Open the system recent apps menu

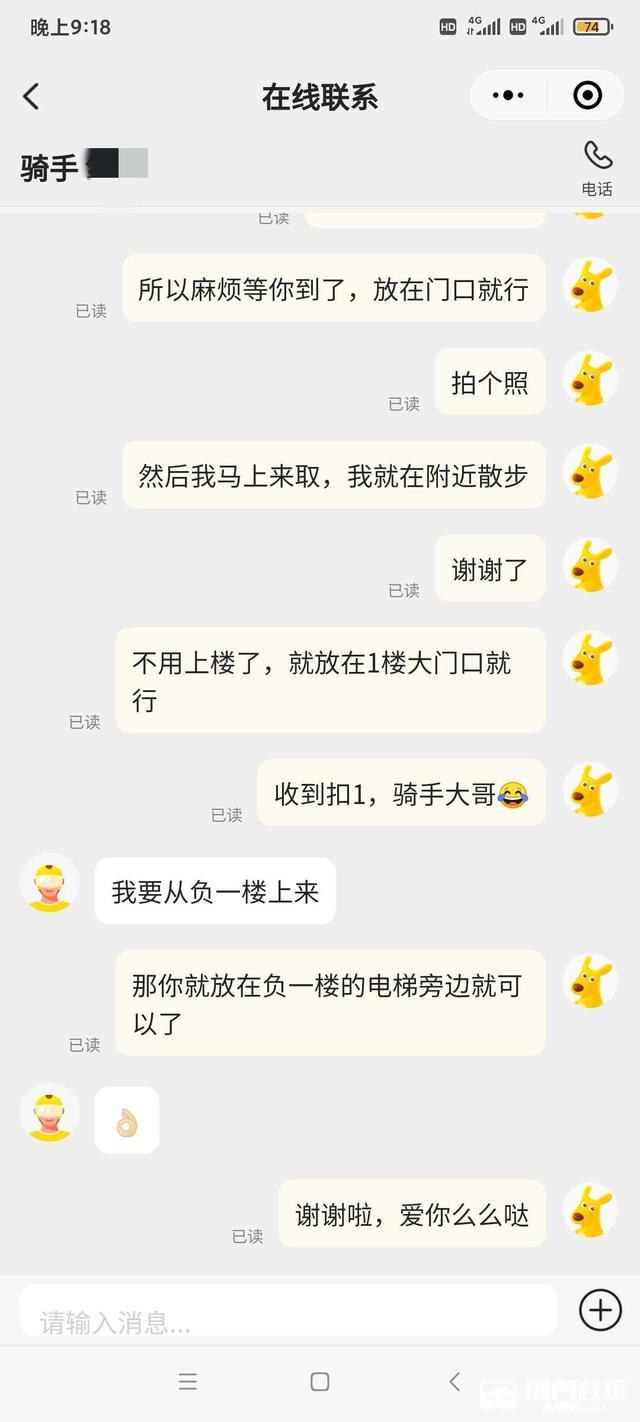(x=188, y=1382)
